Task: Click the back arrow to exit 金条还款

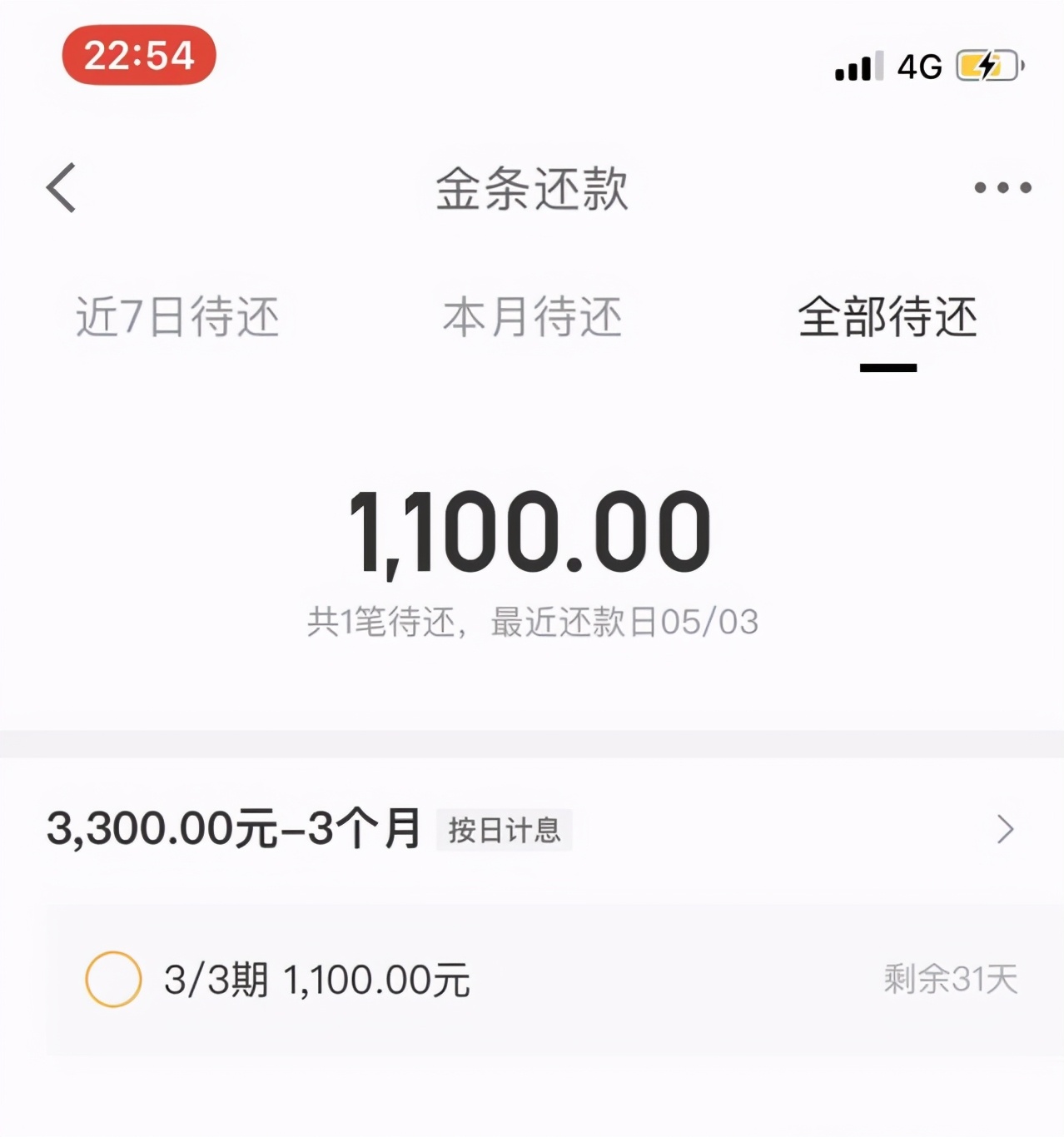Action: pos(59,188)
